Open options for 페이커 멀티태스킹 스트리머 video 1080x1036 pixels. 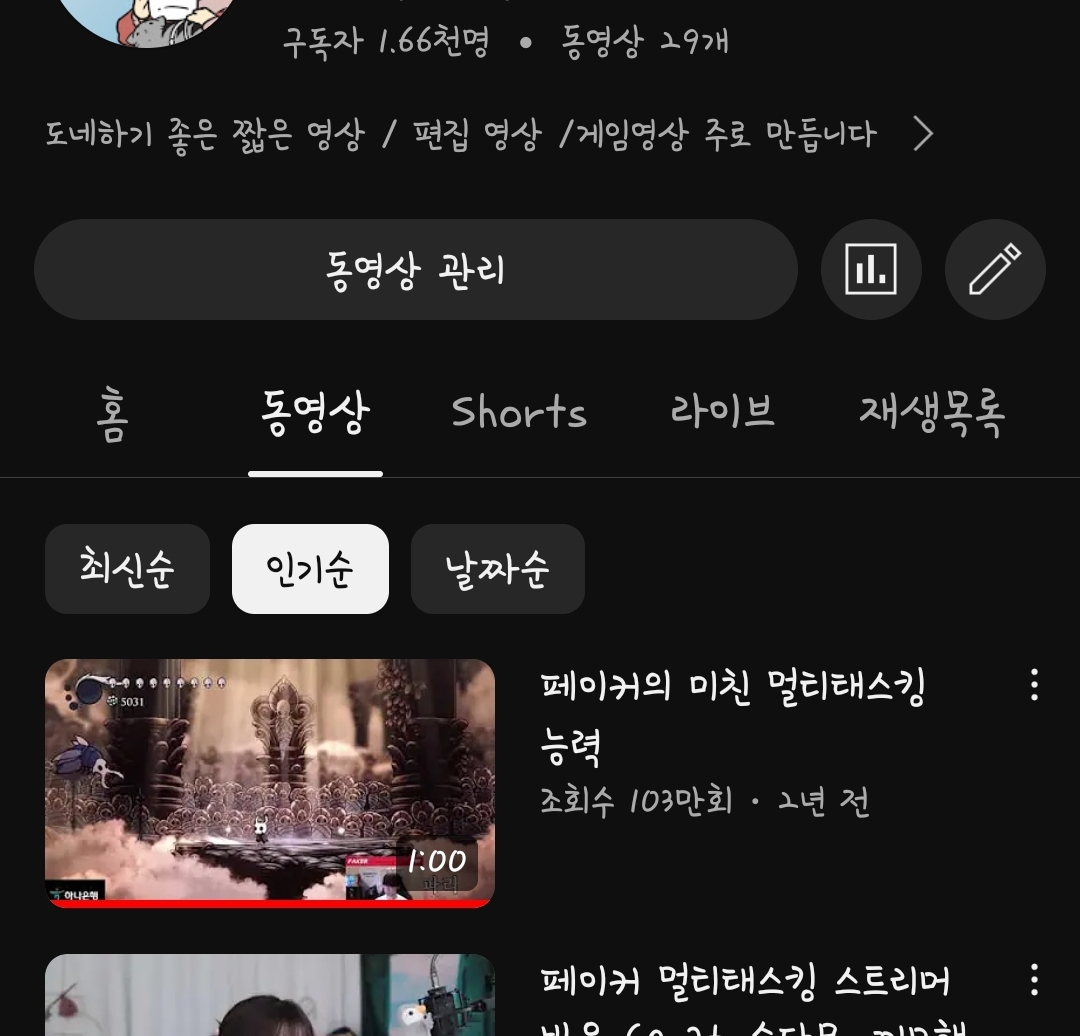pos(1034,979)
